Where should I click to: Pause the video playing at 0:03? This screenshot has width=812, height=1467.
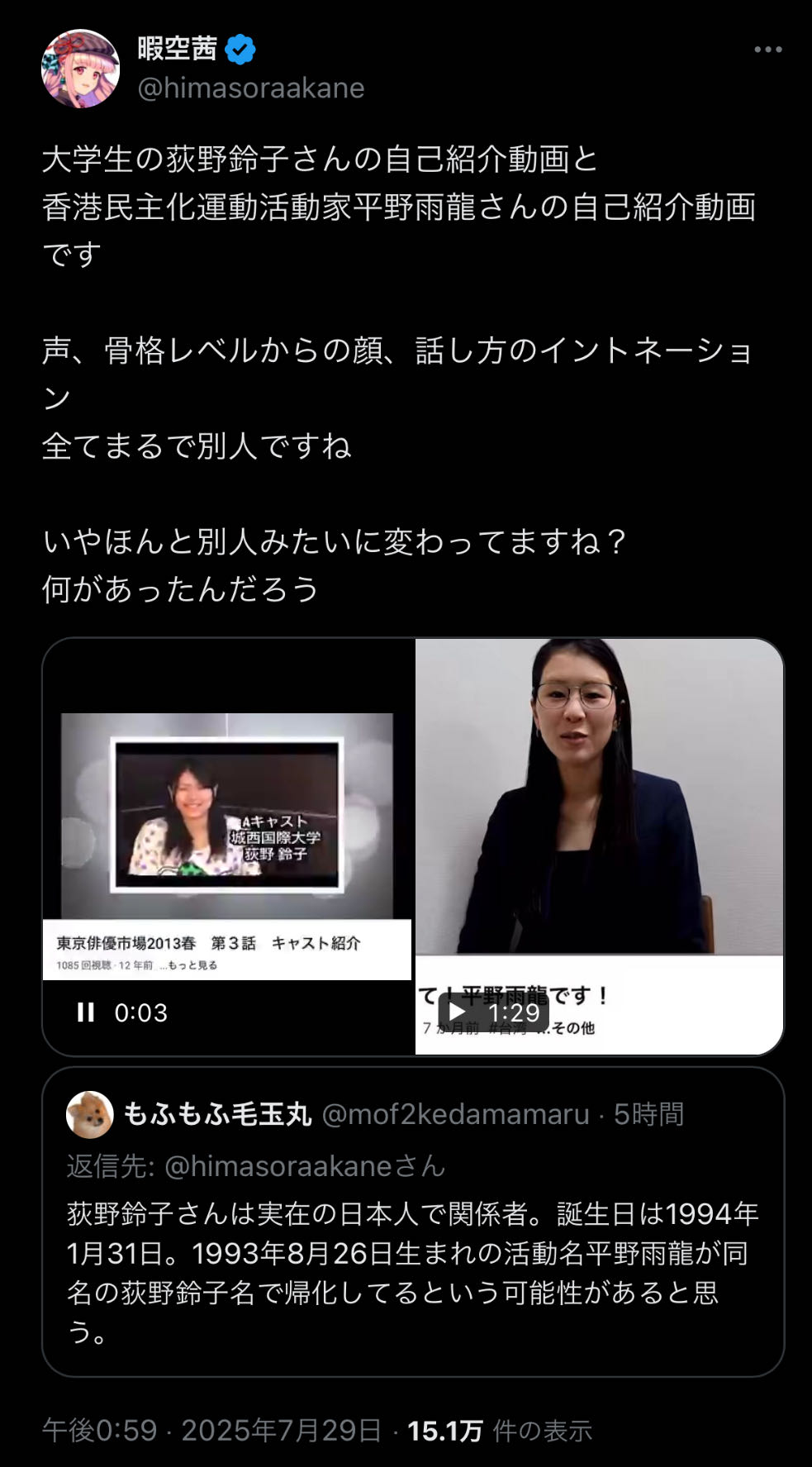pos(86,1012)
